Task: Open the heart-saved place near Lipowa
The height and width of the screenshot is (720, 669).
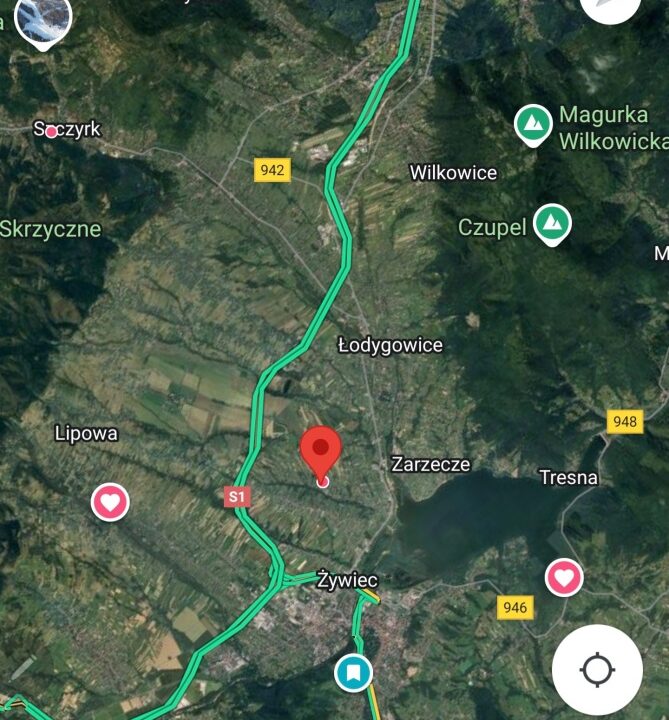Action: pyautogui.click(x=110, y=501)
